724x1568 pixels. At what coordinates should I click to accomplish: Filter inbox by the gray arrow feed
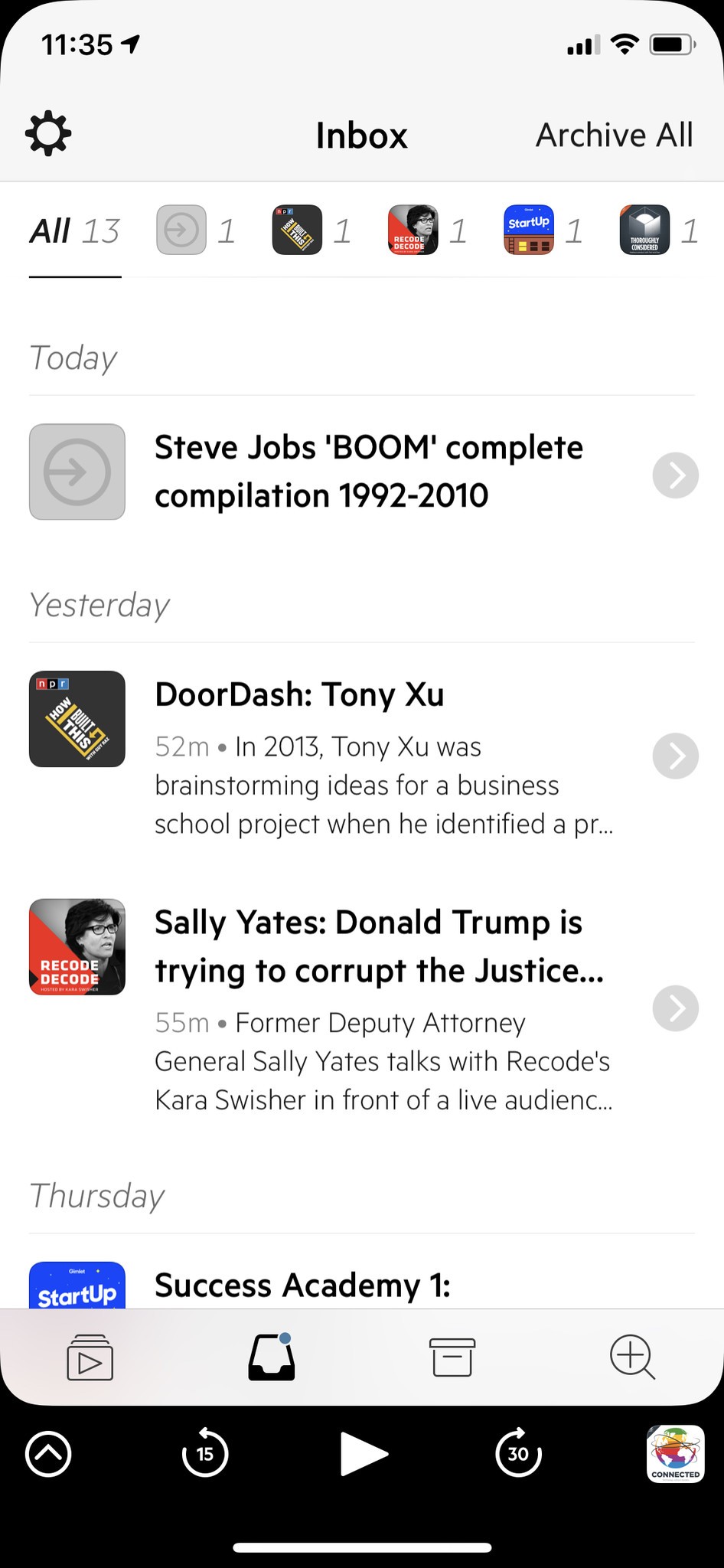pos(181,230)
